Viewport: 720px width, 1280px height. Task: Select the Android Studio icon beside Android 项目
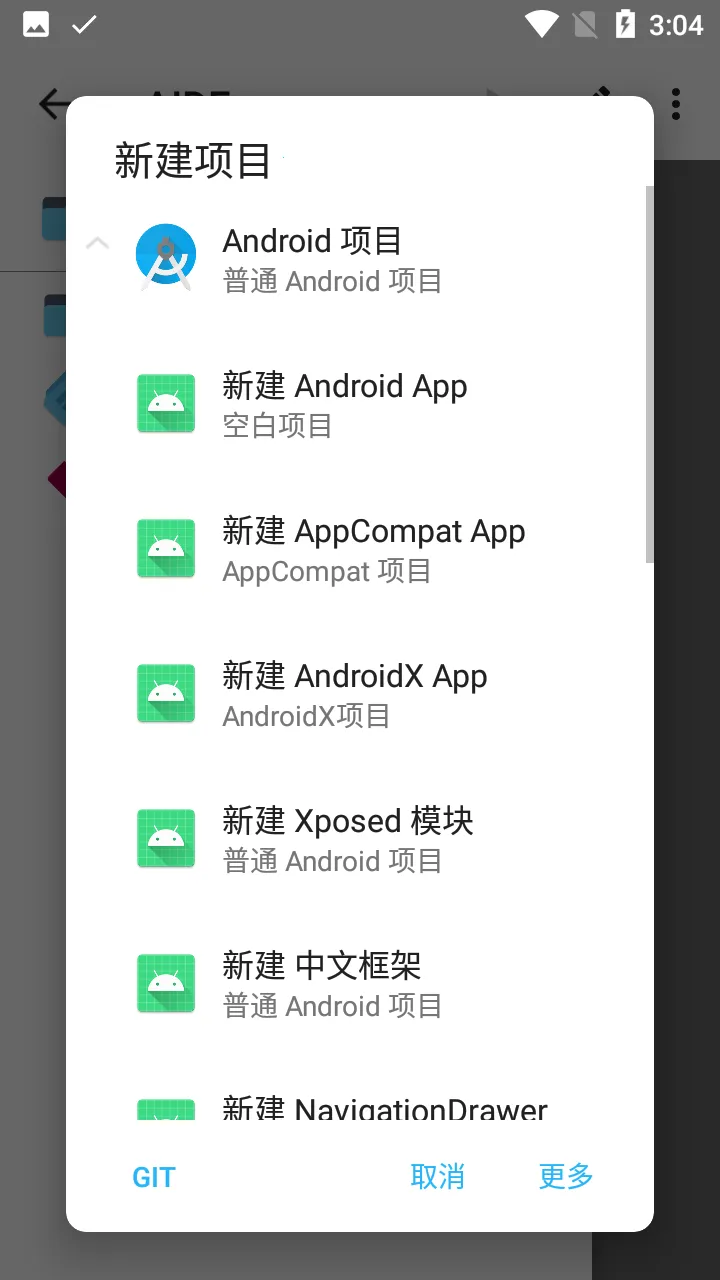click(166, 255)
